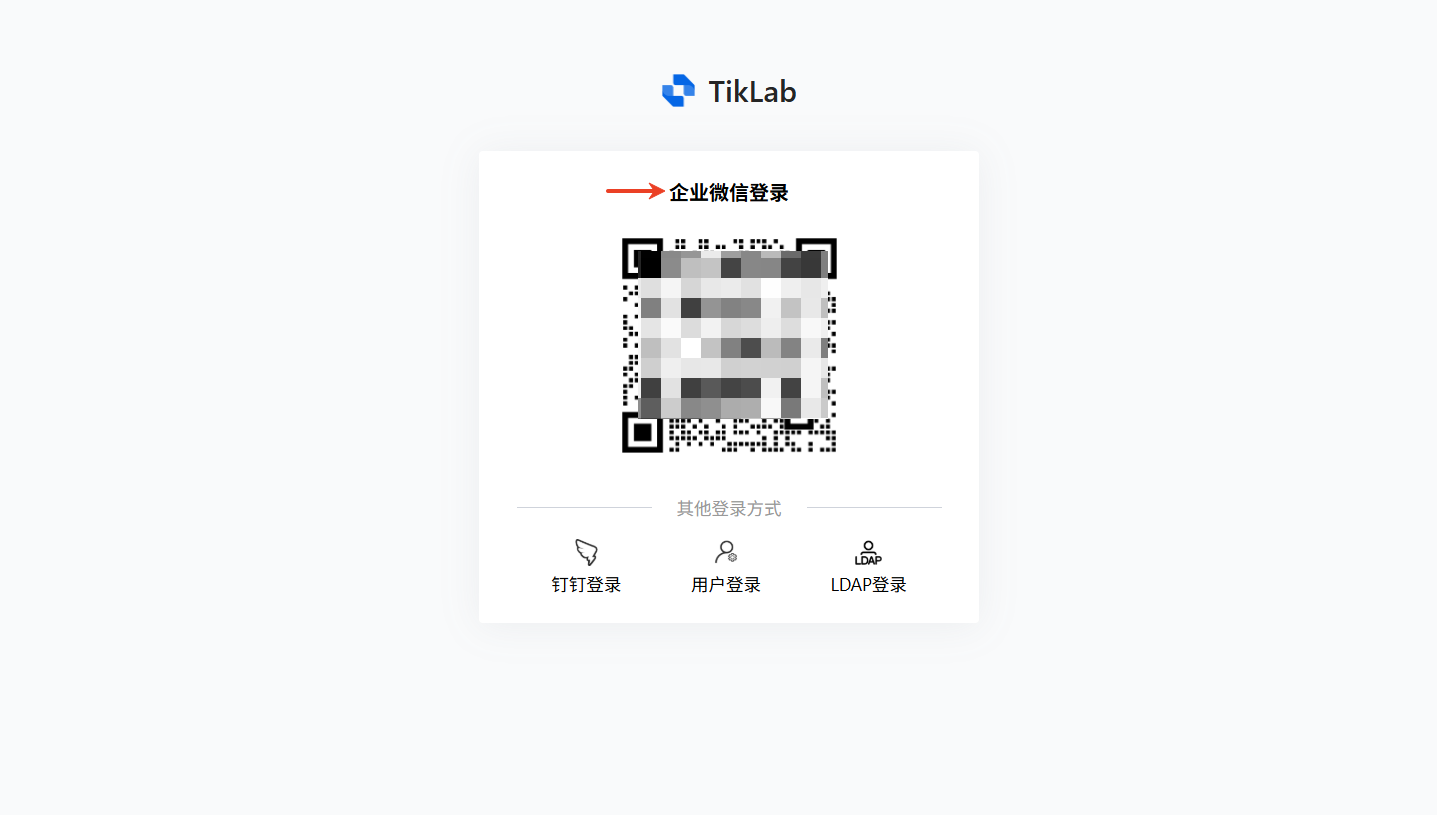
Task: Select LDAP登录 login method
Action: click(868, 567)
